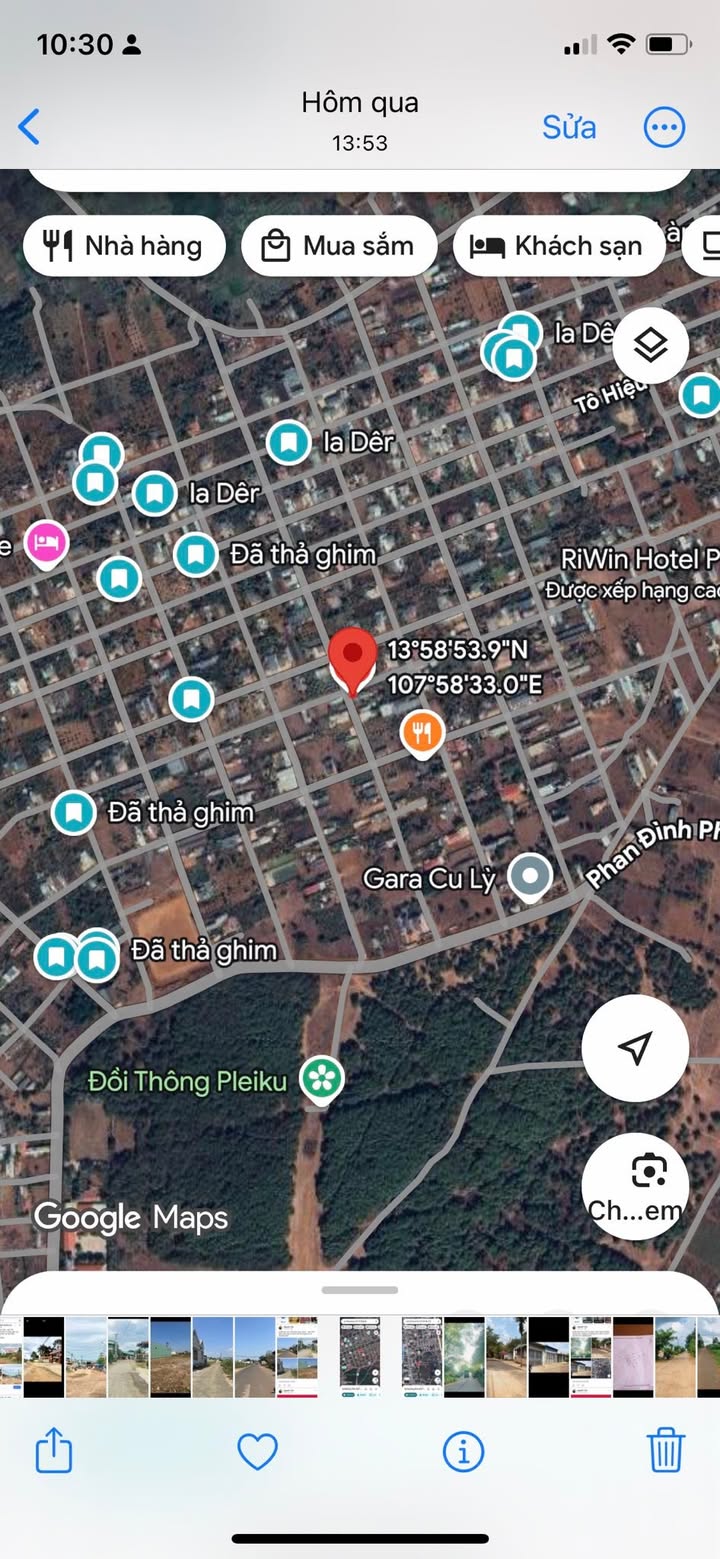Viewport: 720px width, 1559px height.
Task: Share this photo
Action: 54,1450
